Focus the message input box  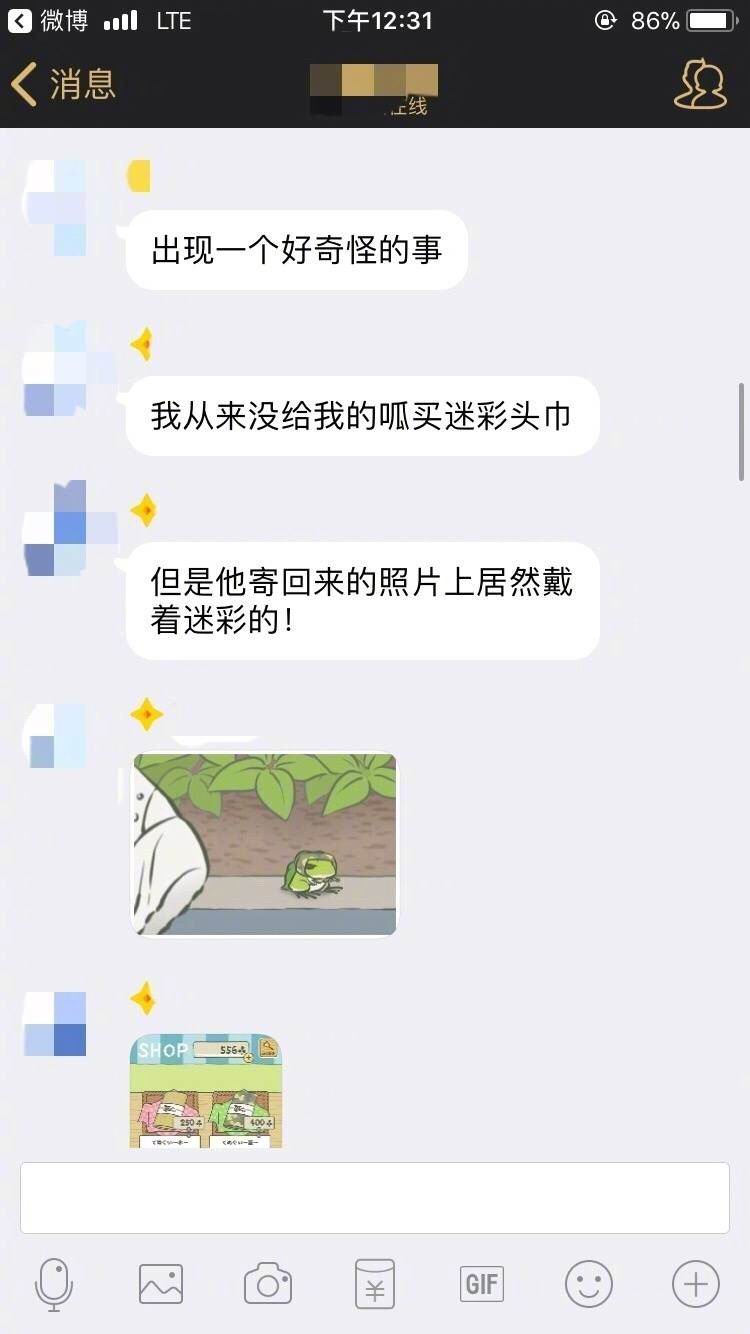click(375, 1197)
